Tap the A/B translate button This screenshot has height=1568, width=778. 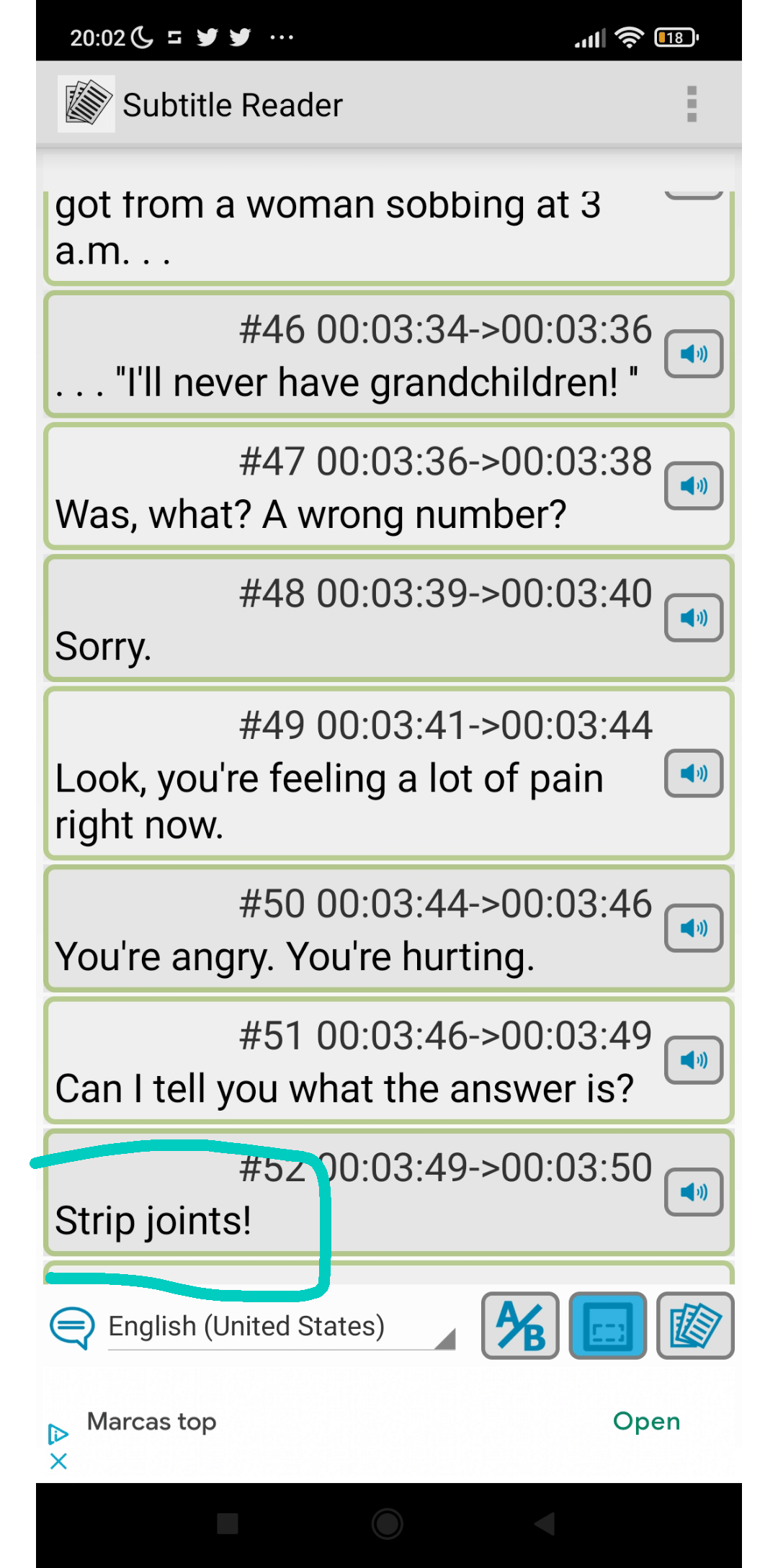pyautogui.click(x=520, y=1325)
